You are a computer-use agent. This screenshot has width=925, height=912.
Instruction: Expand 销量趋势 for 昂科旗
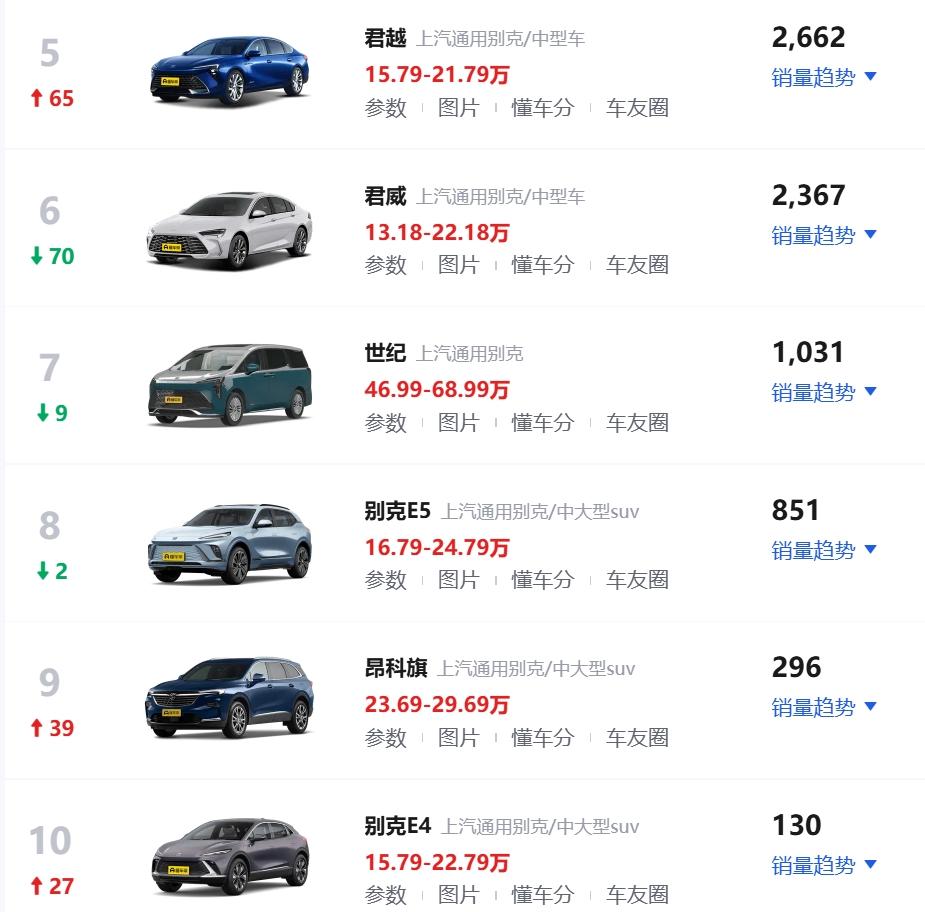click(823, 707)
